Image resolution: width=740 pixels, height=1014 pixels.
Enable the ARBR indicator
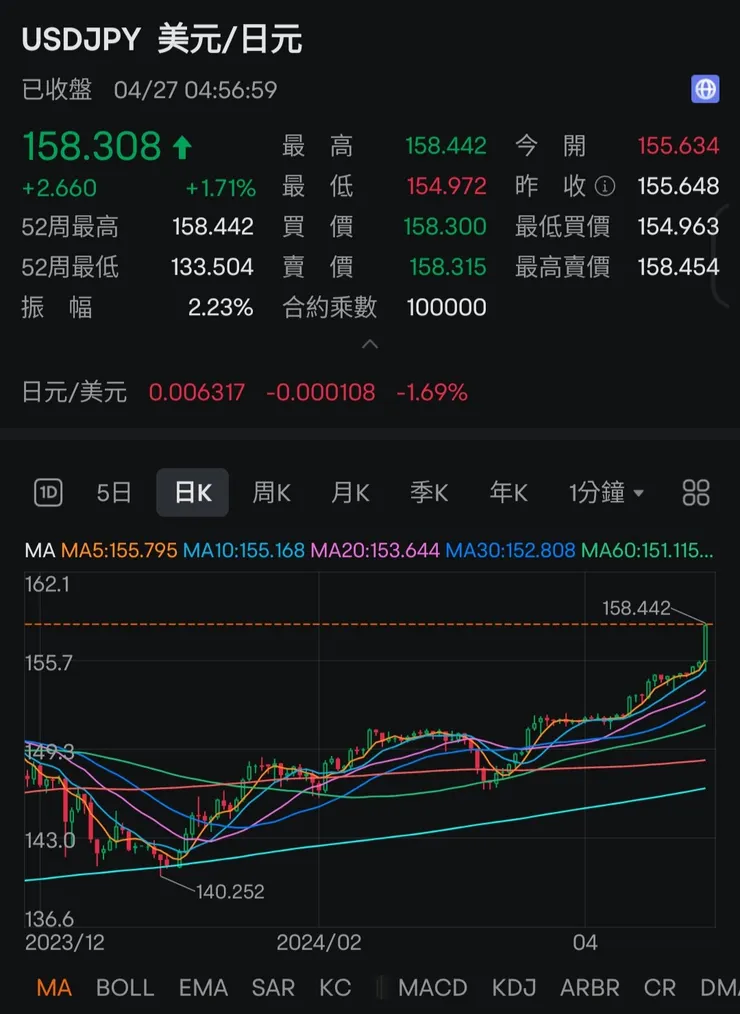coord(589,988)
